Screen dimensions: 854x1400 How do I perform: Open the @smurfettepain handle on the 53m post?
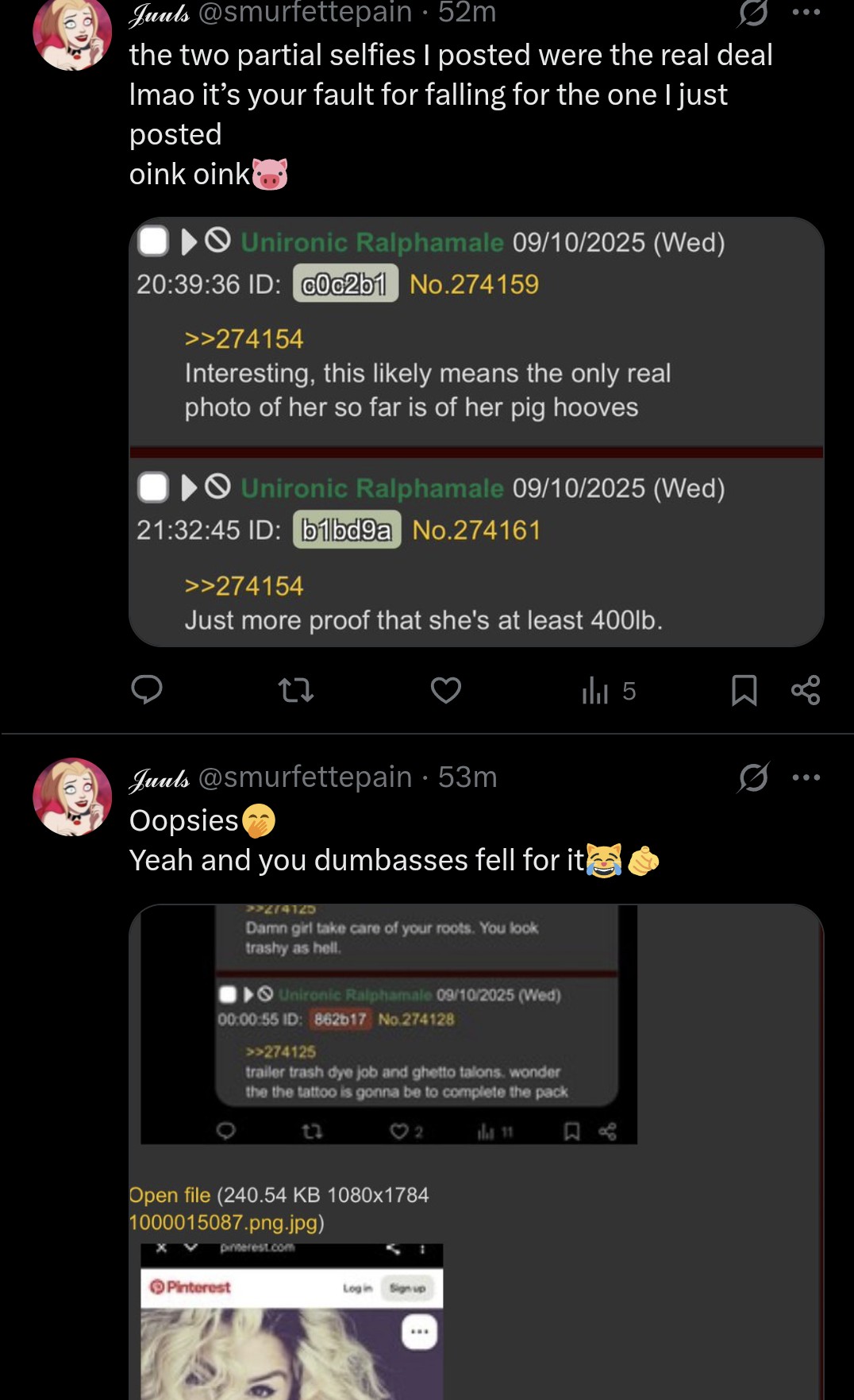pos(305,777)
